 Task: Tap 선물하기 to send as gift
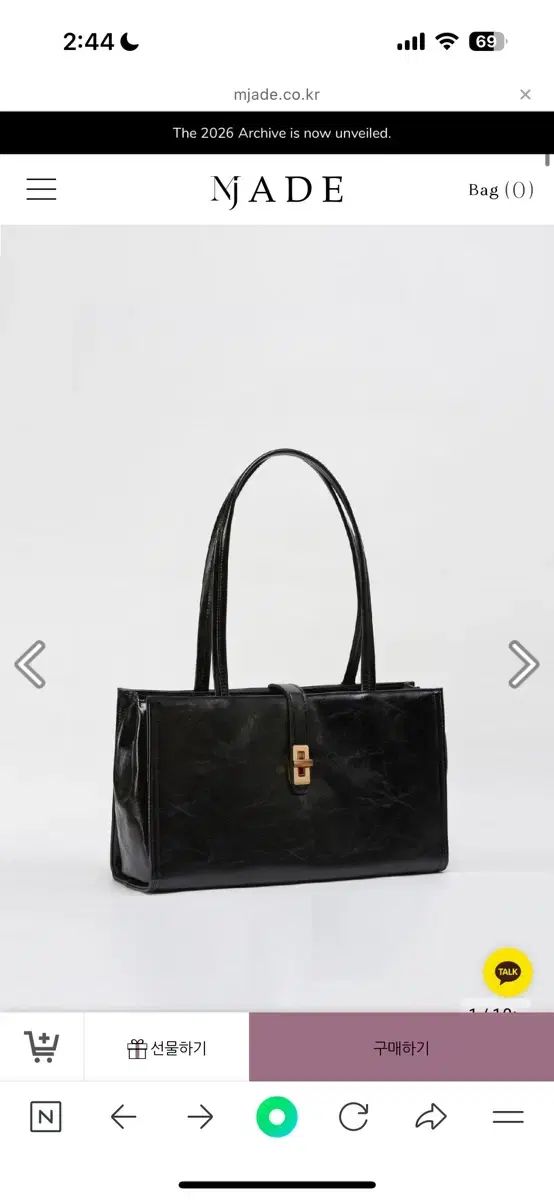pos(167,1048)
